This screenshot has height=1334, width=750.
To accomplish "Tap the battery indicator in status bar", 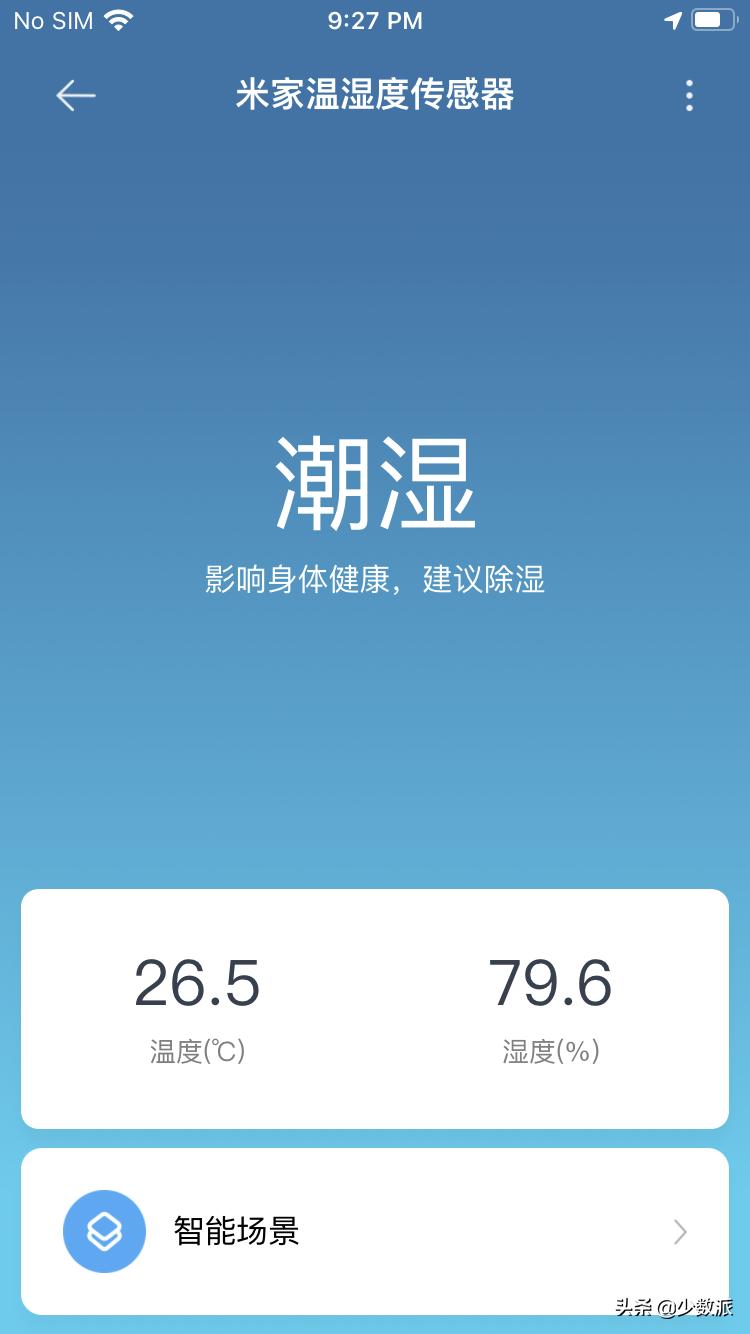I will click(x=712, y=19).
